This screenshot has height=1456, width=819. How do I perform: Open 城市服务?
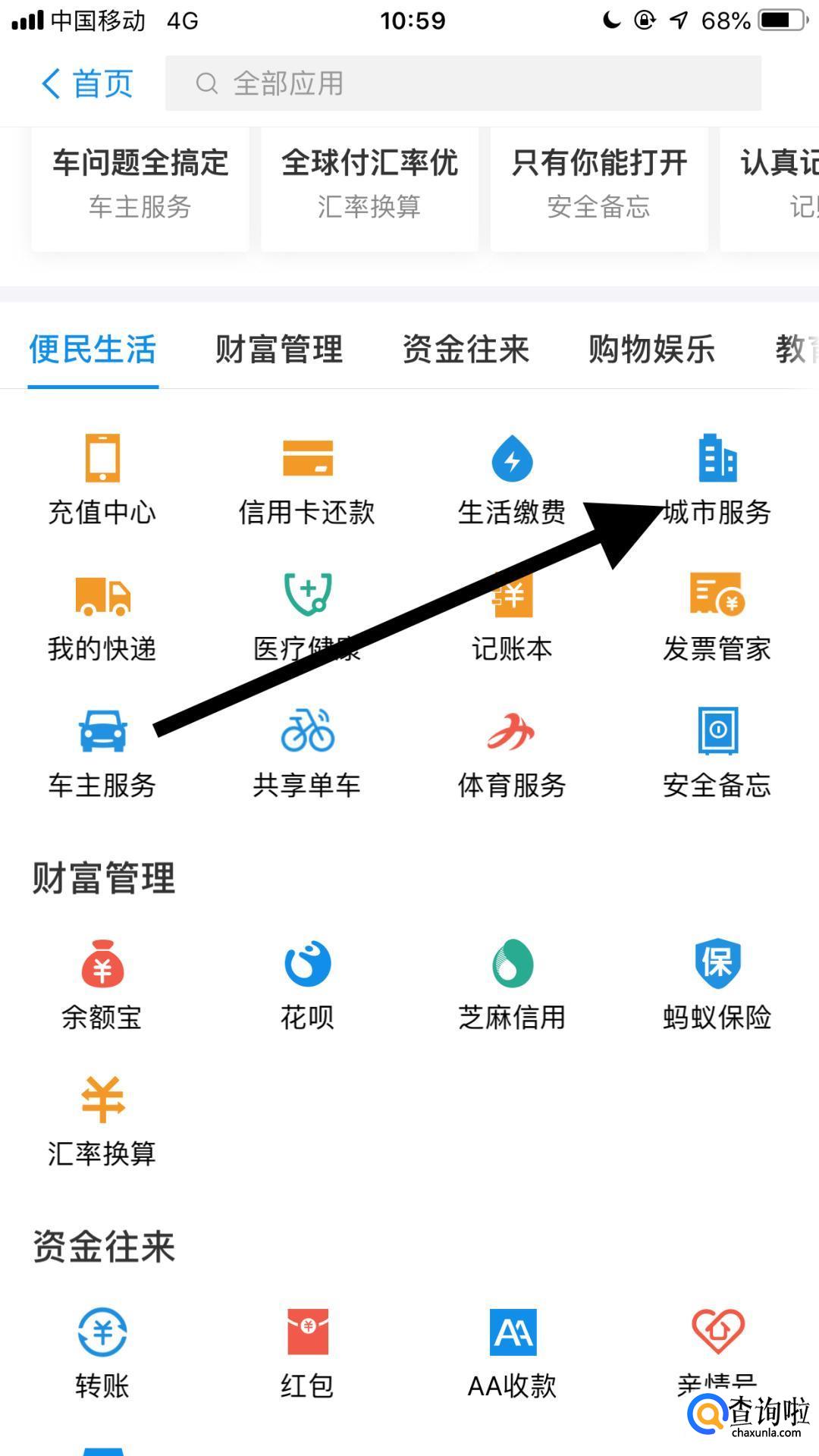click(717, 478)
